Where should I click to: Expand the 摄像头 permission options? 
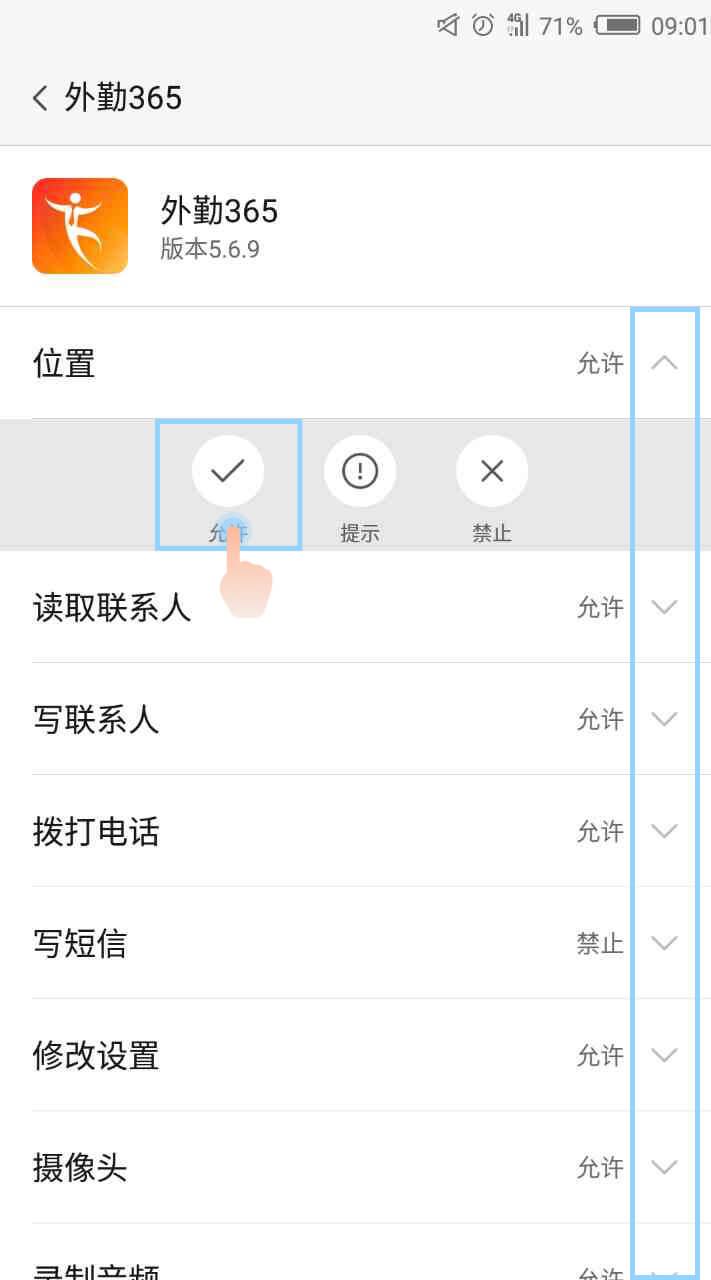[664, 1167]
